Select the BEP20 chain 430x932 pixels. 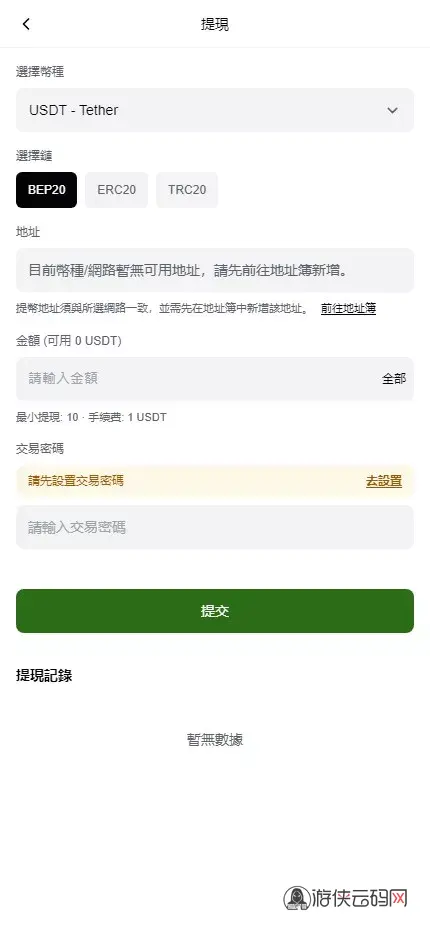tap(46, 190)
